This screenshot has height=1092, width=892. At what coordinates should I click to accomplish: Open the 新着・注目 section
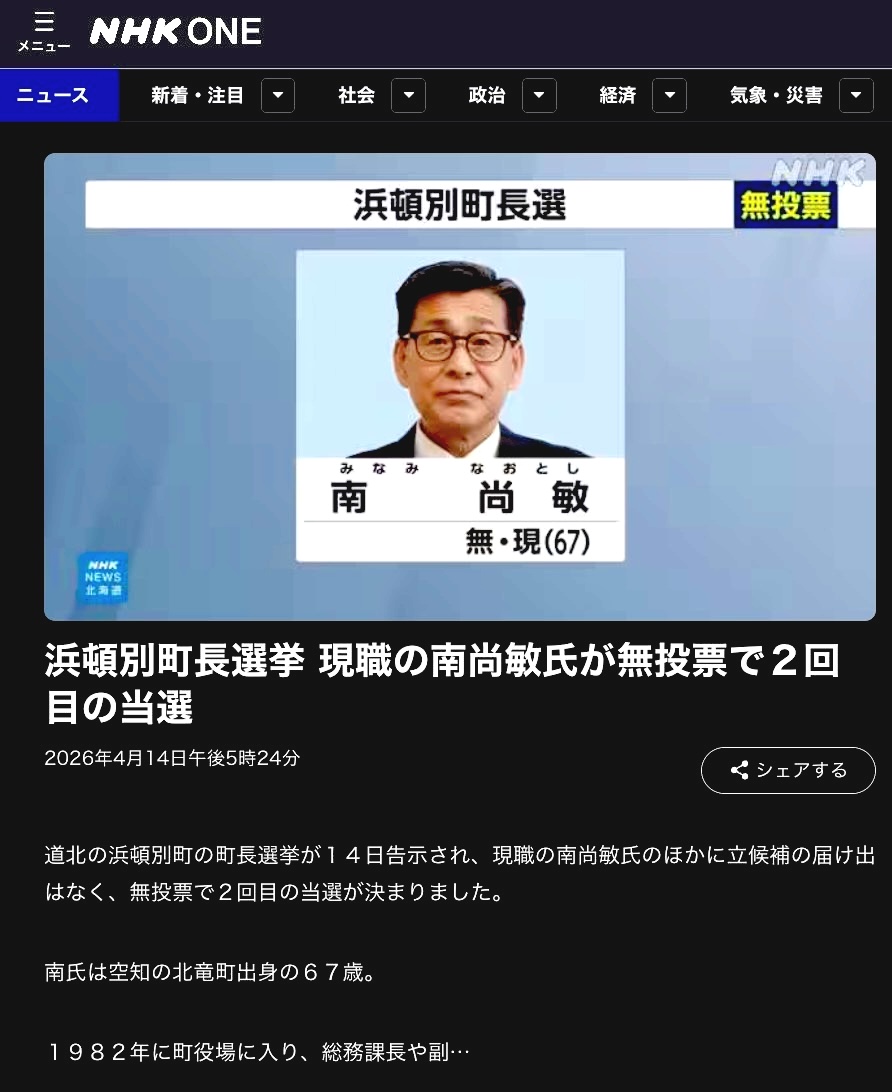tap(197, 96)
